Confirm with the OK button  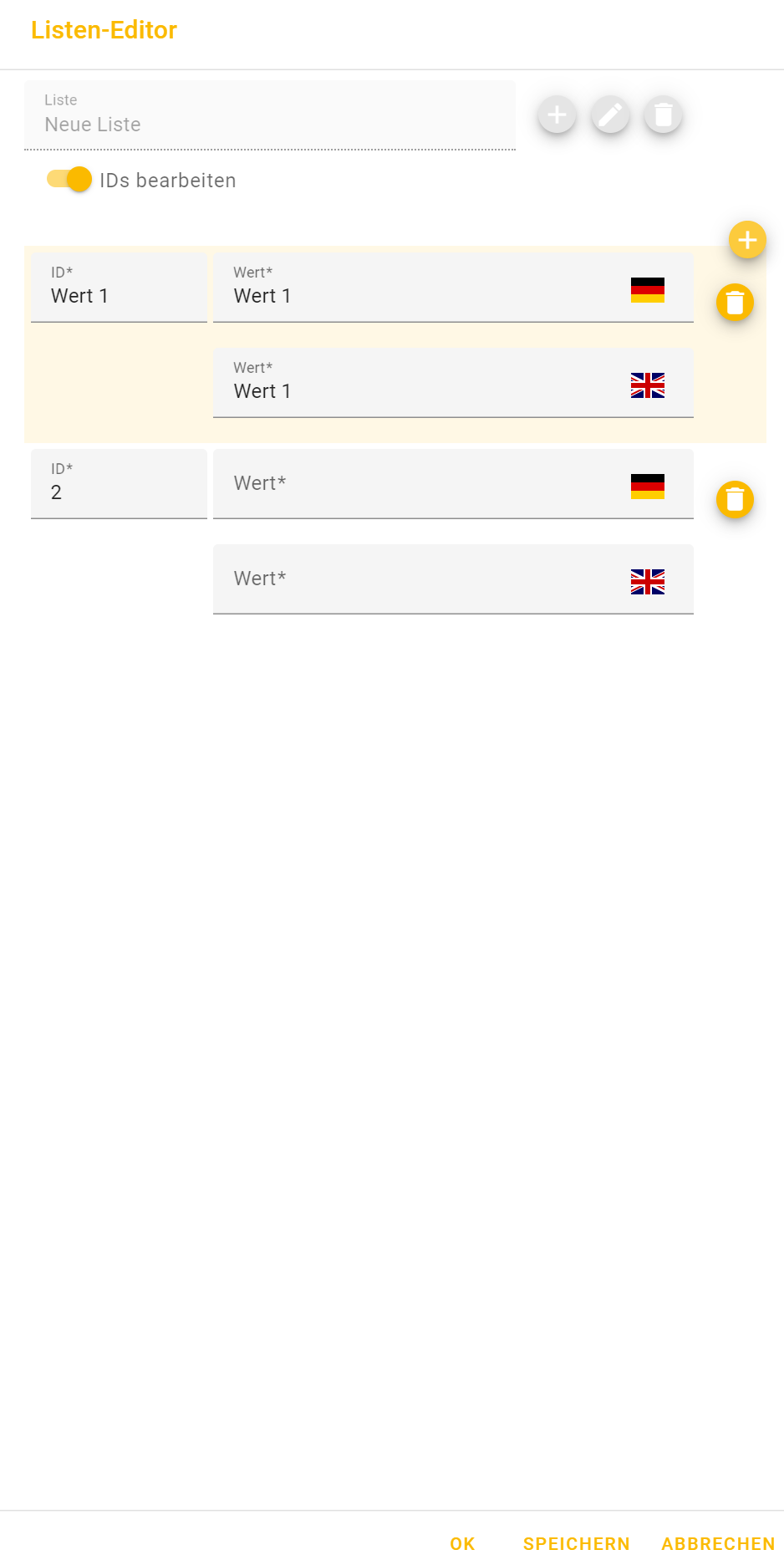click(462, 1543)
